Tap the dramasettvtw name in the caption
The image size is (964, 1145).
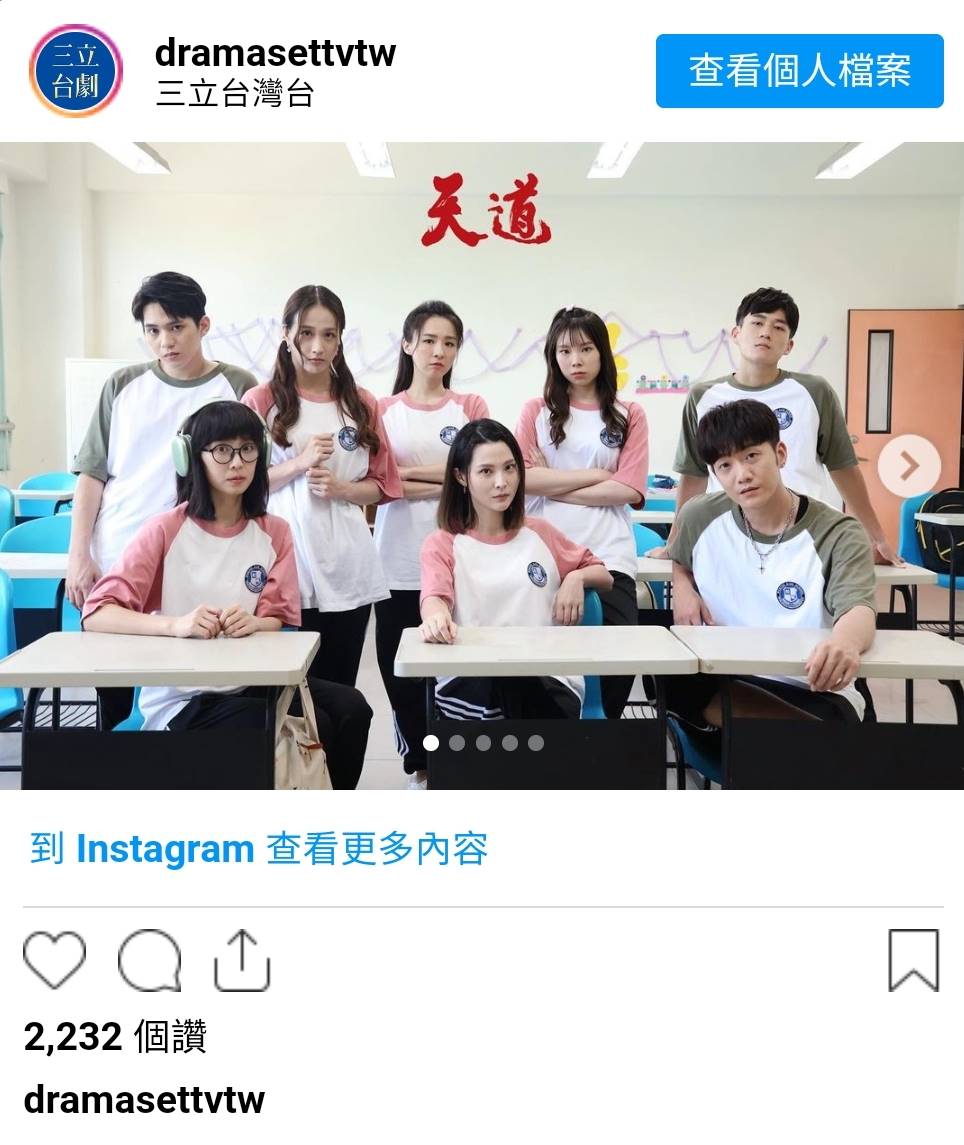pos(144,1099)
